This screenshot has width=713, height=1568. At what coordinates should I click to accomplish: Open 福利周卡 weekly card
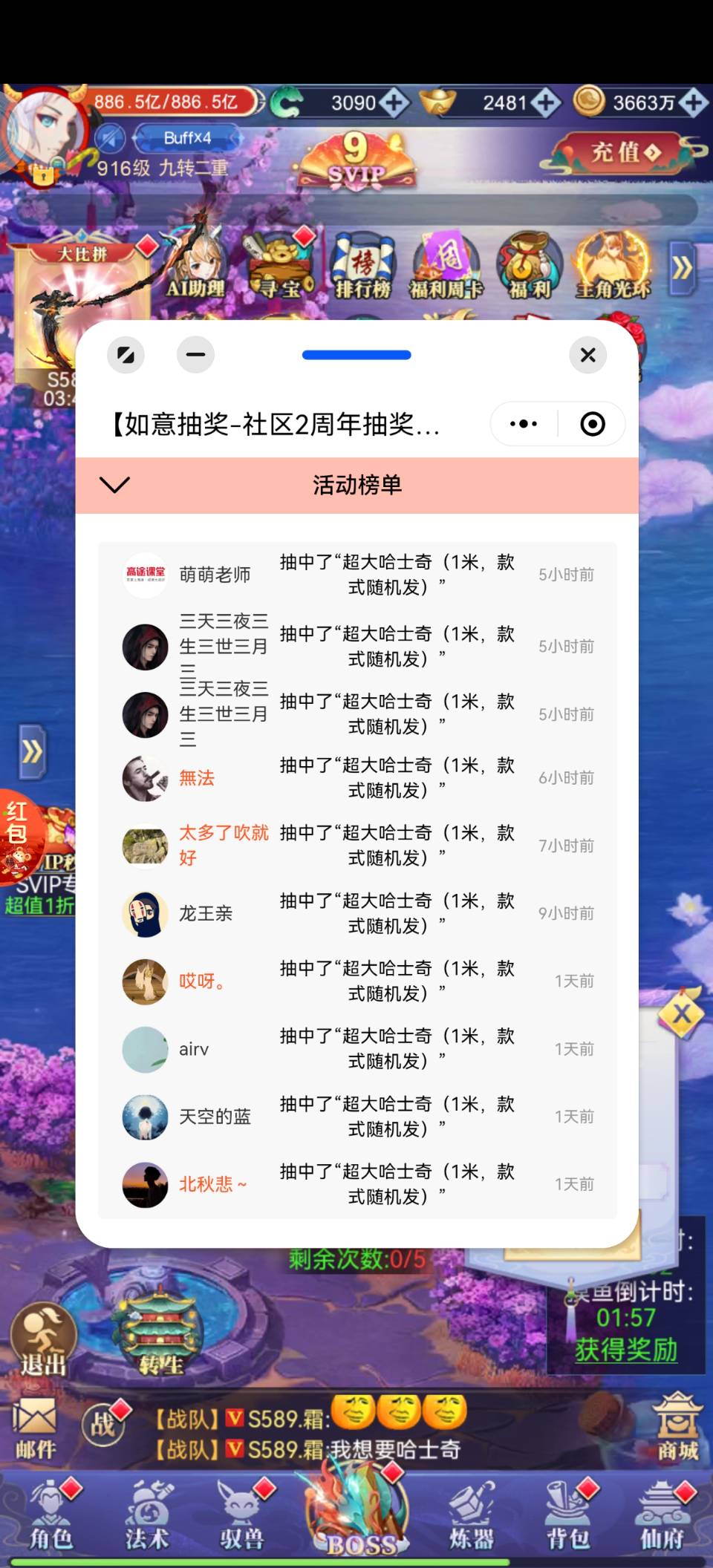pos(446,267)
